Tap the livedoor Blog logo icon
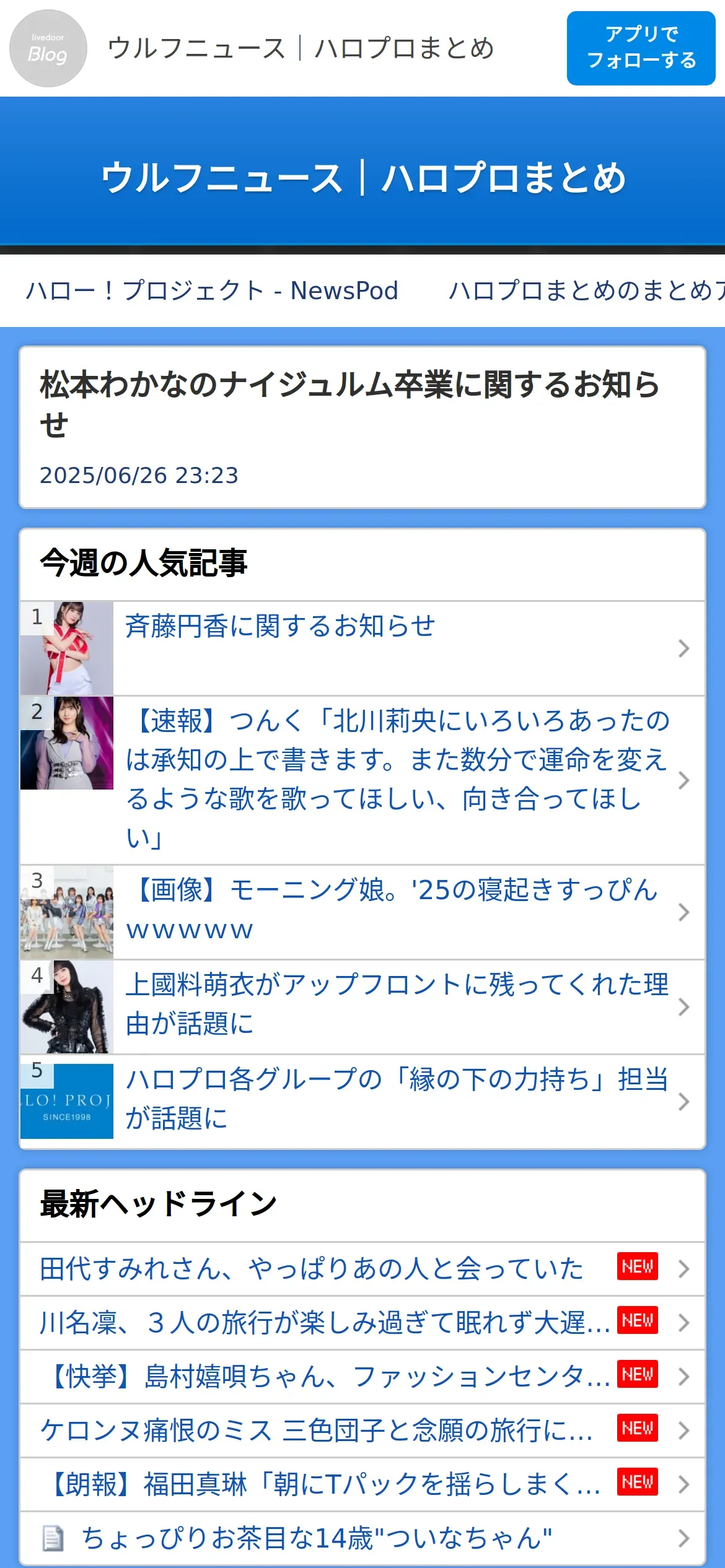The height and width of the screenshot is (1568, 725). 48,48
